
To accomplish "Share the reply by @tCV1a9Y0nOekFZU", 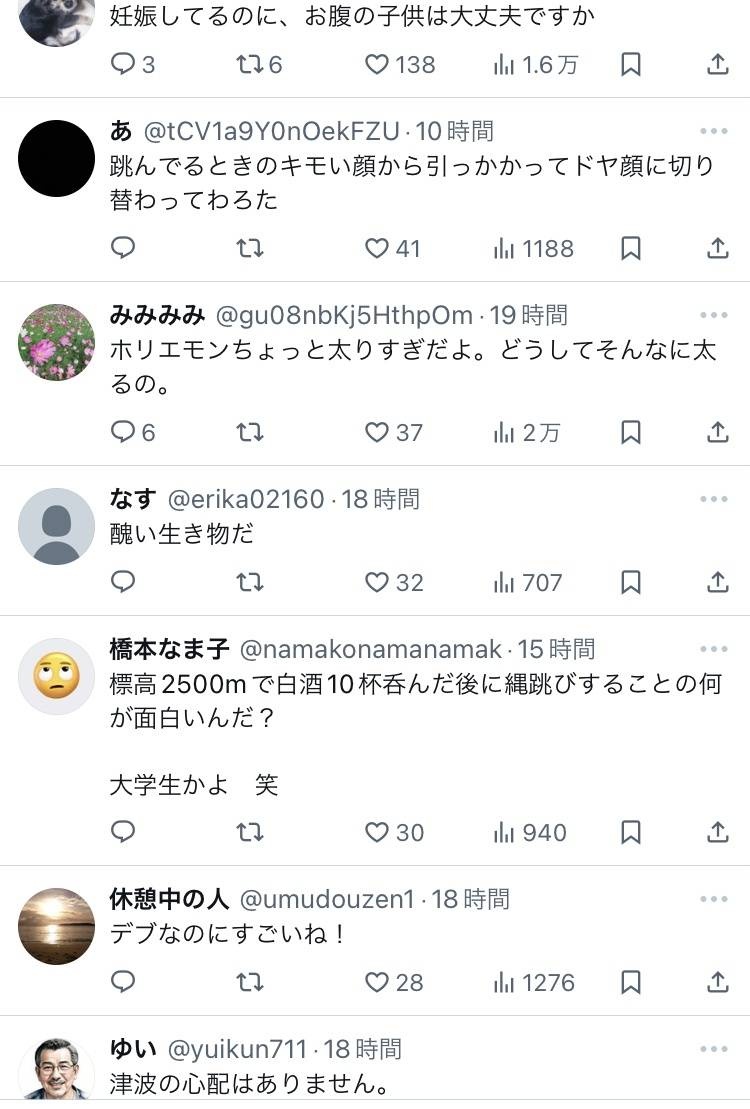I will point(718,248).
